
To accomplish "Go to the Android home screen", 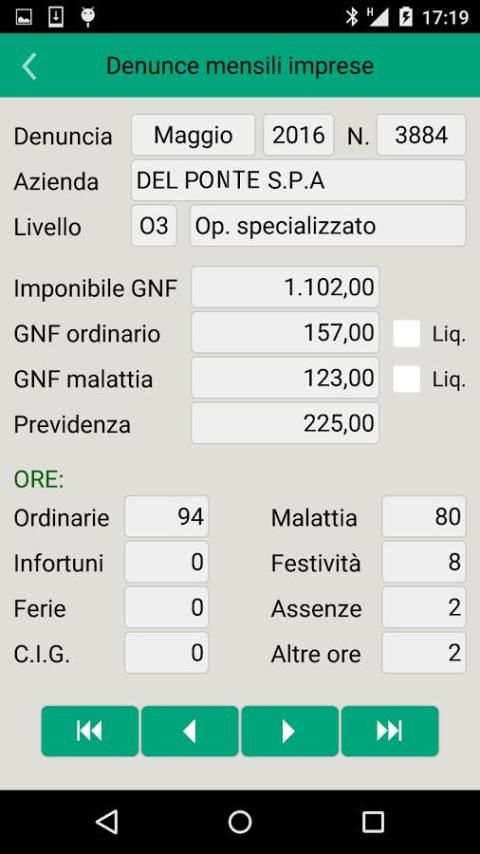I will pos(240,821).
